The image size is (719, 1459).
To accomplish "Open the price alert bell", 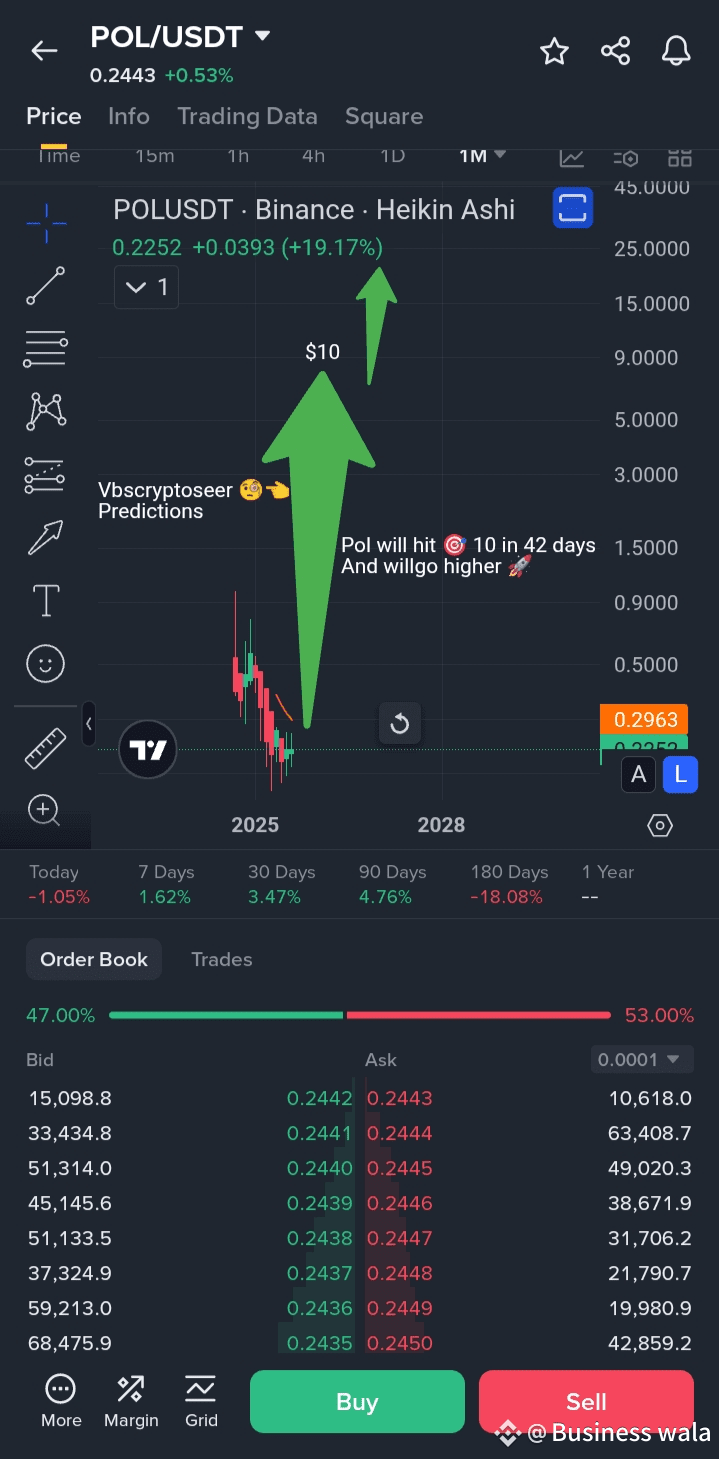I will tap(676, 51).
